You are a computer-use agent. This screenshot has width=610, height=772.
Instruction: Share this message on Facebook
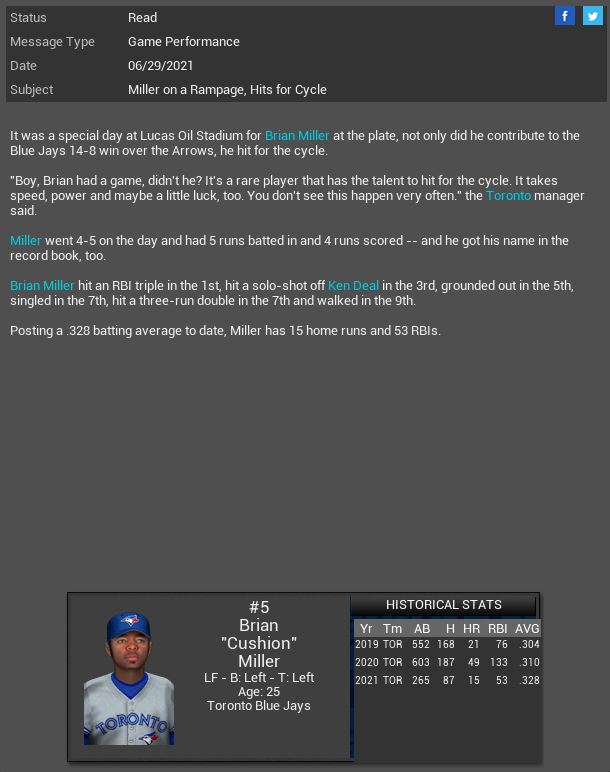(565, 16)
